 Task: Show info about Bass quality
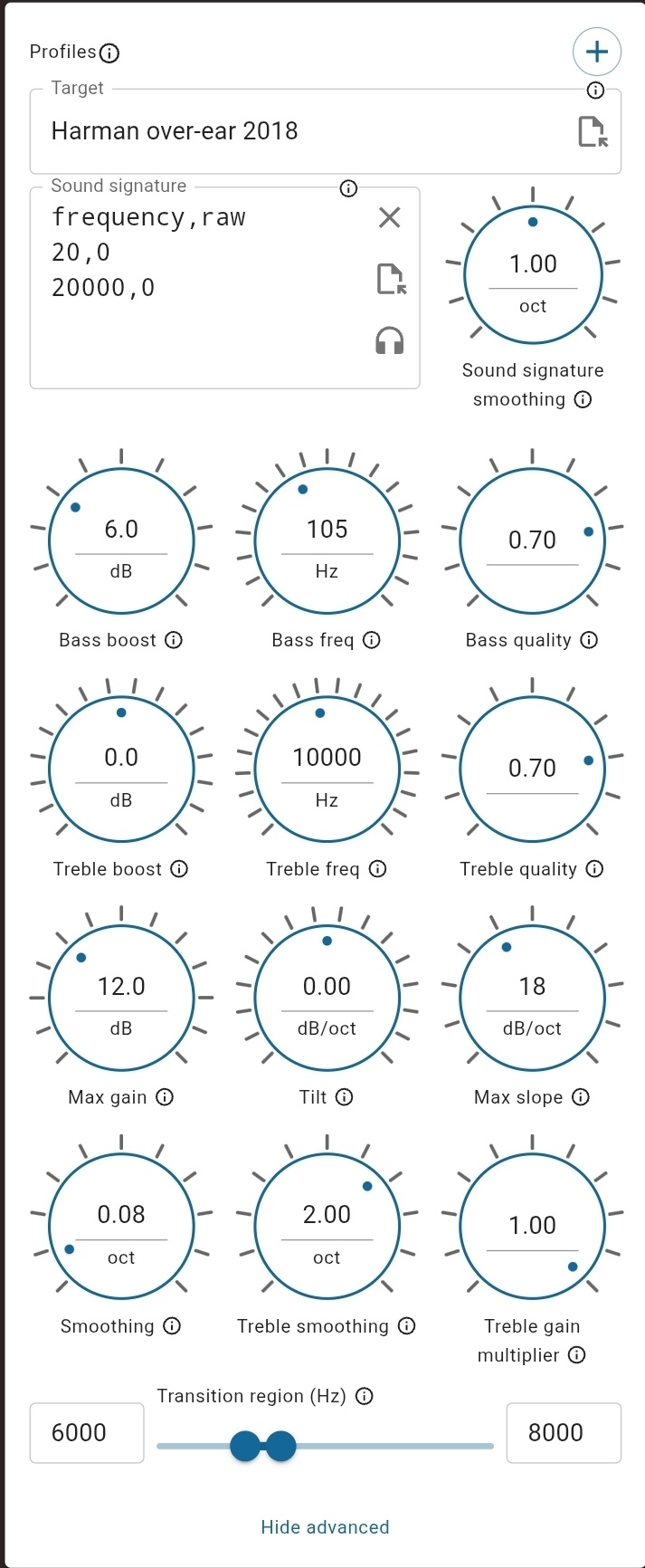(x=589, y=641)
